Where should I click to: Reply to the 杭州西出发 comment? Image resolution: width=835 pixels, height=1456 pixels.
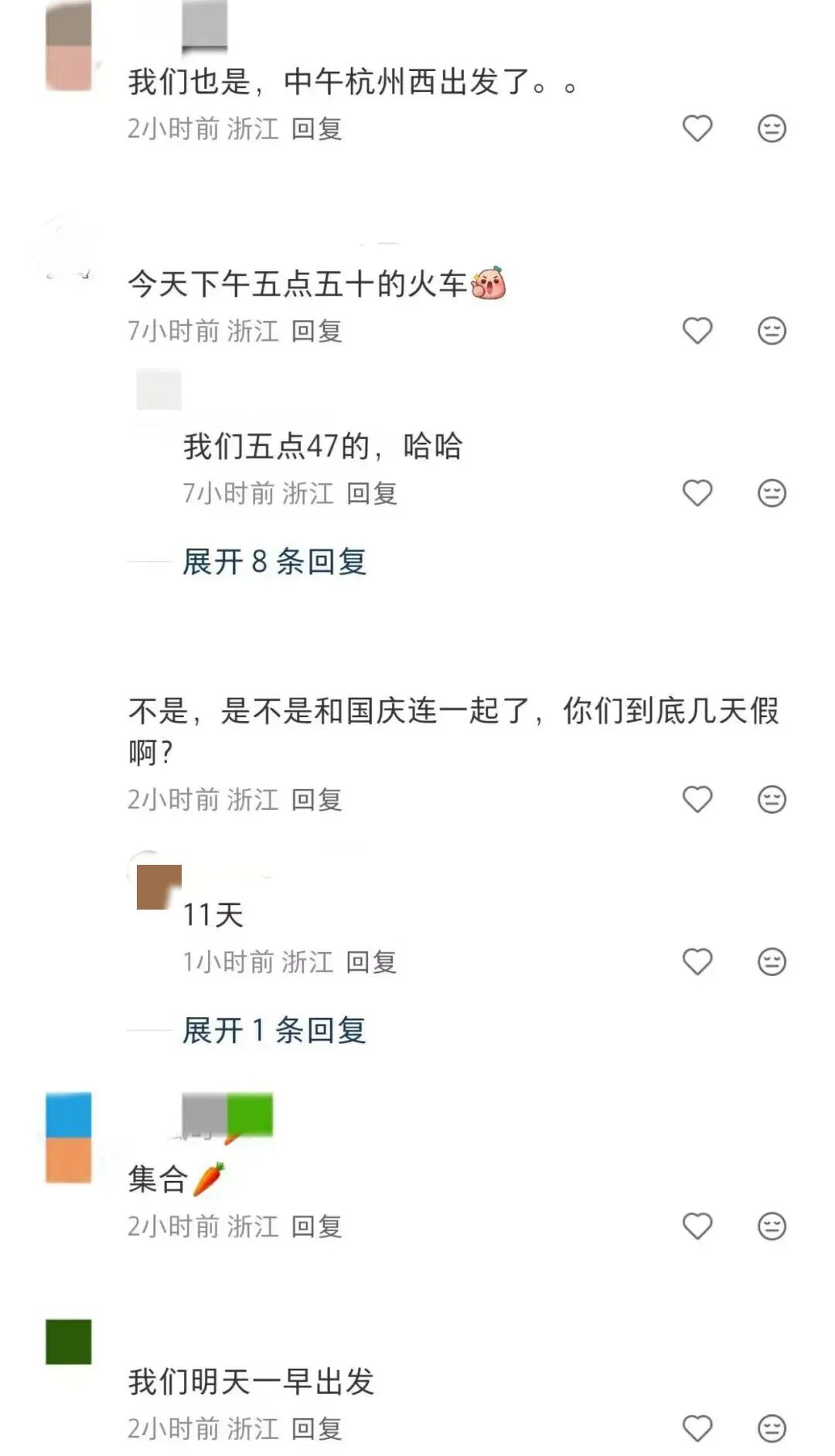tap(316, 128)
